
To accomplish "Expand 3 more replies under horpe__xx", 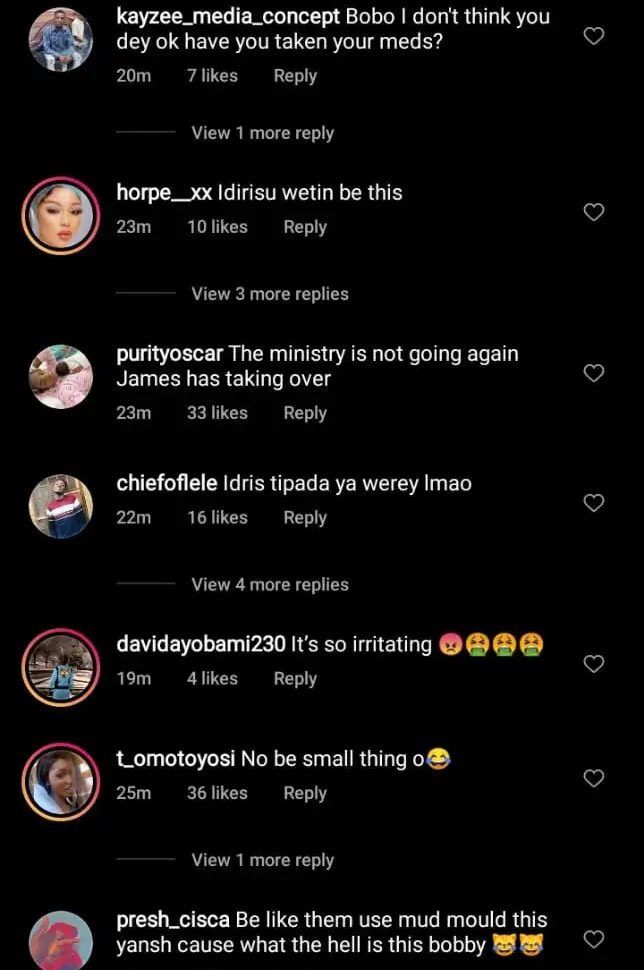I will tap(270, 294).
